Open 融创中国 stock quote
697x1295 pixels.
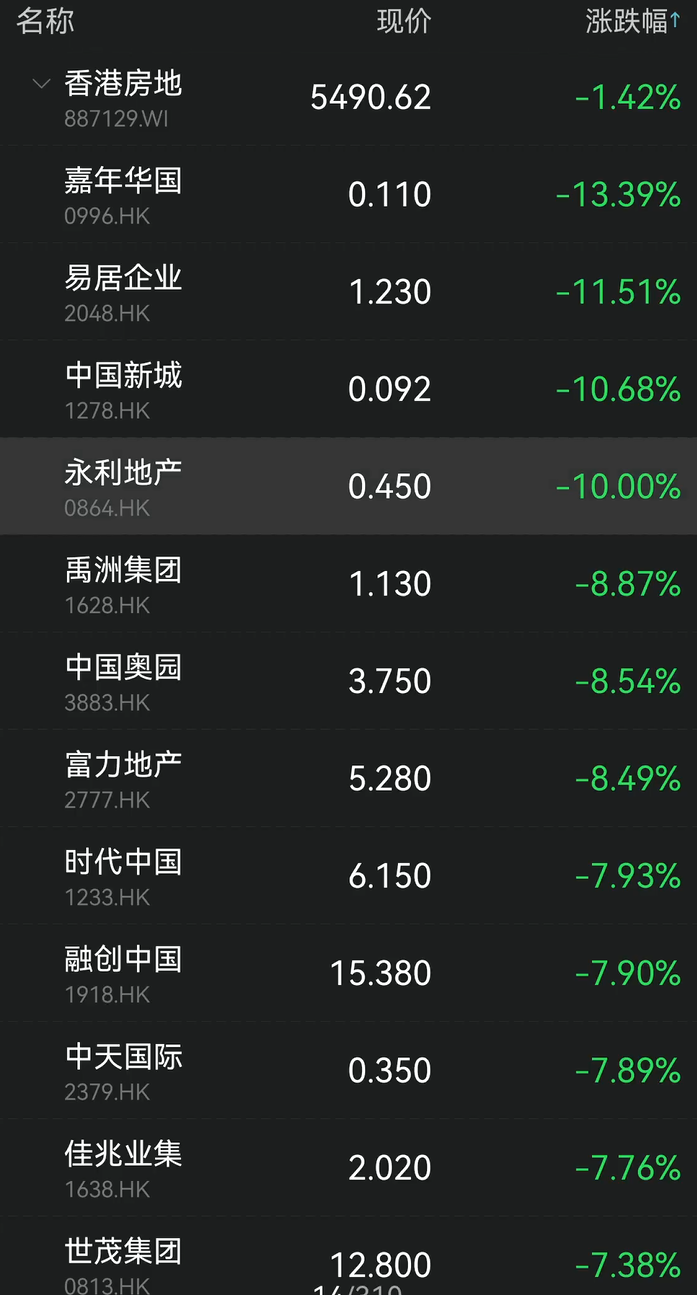pyautogui.click(x=348, y=973)
